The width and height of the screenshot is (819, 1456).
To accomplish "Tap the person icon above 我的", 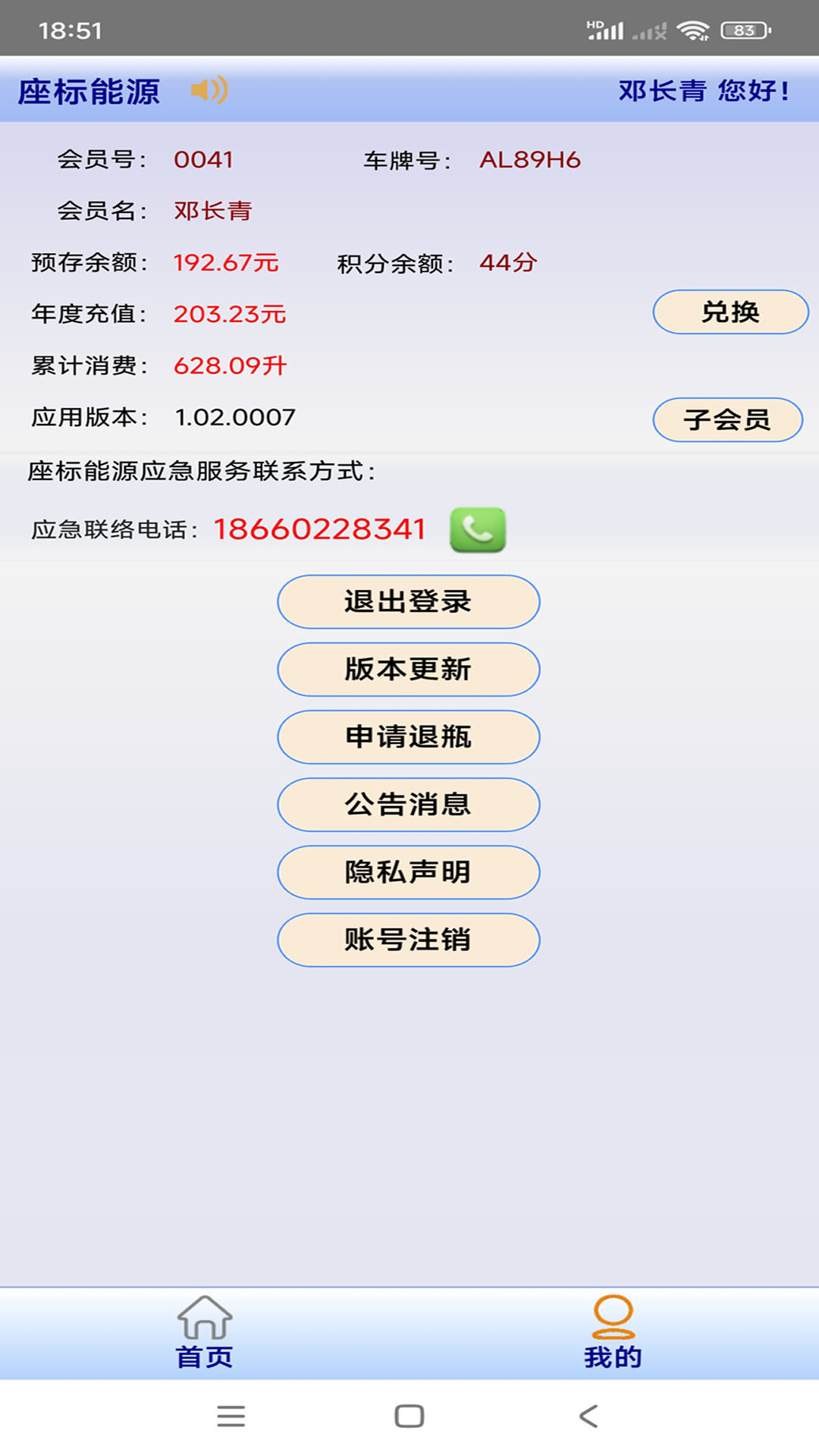I will 613,1318.
